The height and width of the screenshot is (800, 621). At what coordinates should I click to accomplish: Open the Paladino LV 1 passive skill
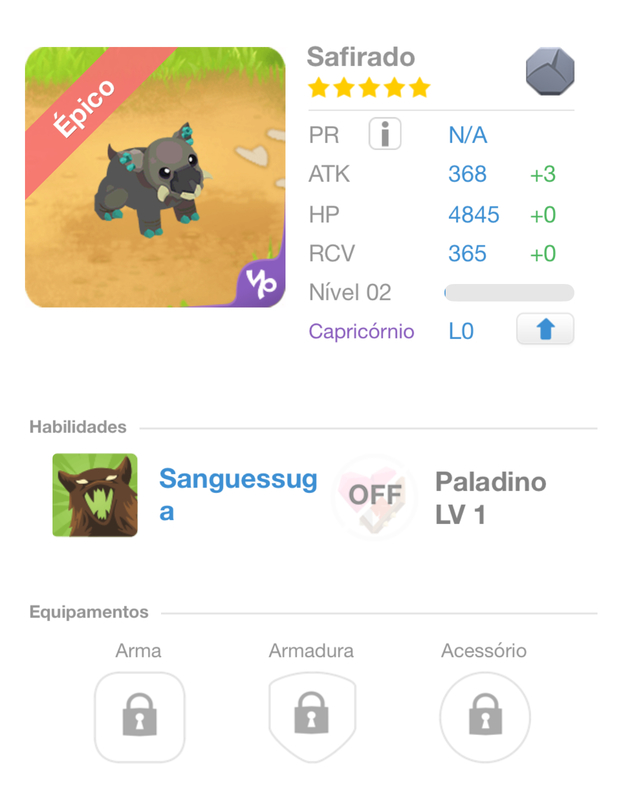click(376, 495)
